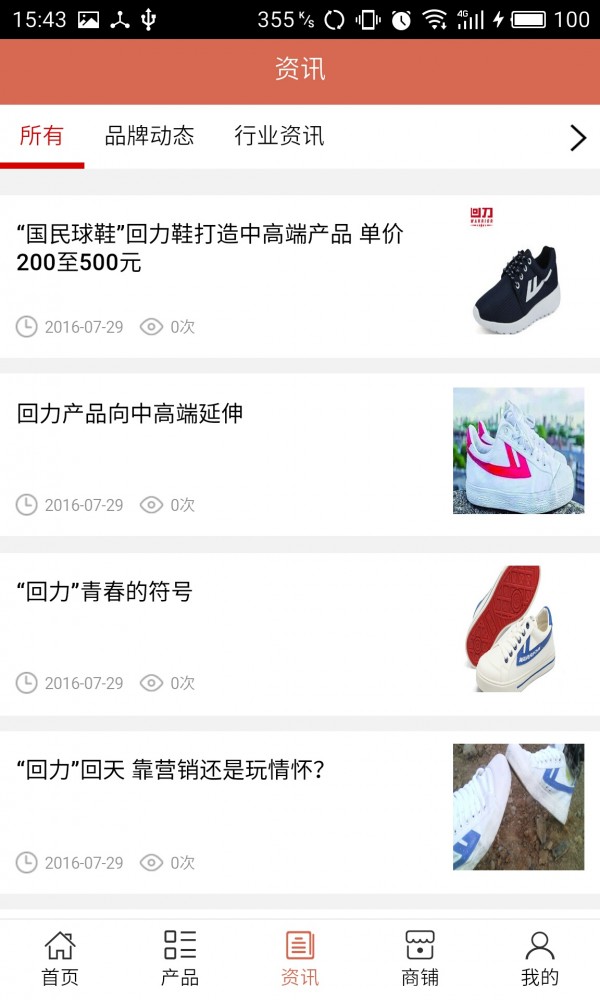Open article "国民球鞋"回力鞋打造中高端产品
The image size is (600, 1000).
tap(210, 248)
